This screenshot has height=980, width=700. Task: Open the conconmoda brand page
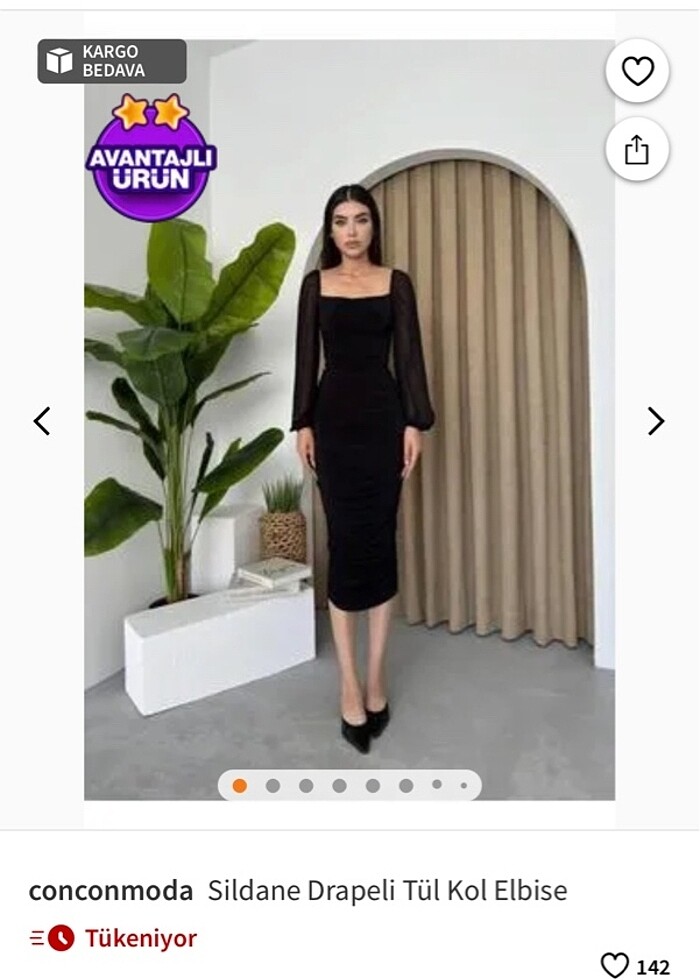111,890
